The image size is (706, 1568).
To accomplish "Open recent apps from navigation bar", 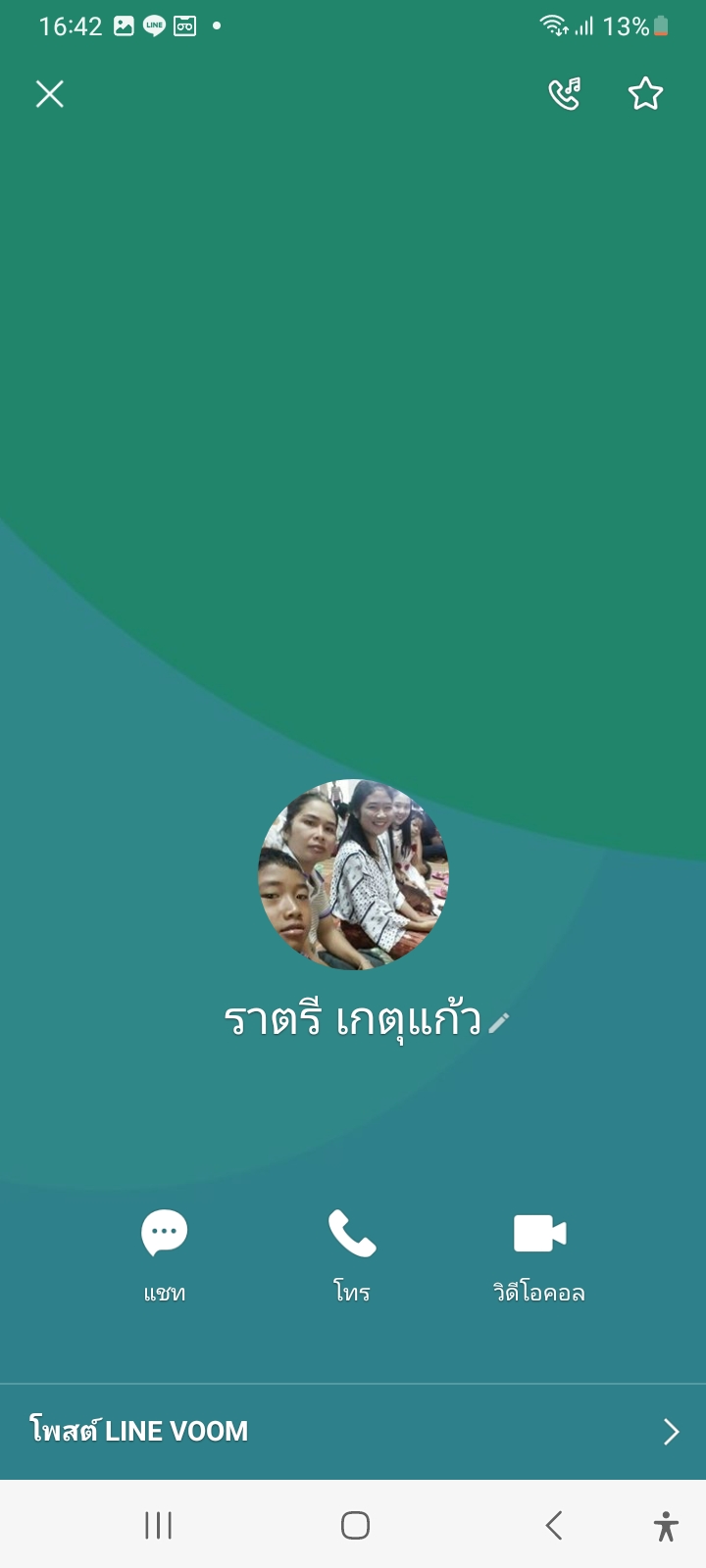I will [158, 1525].
